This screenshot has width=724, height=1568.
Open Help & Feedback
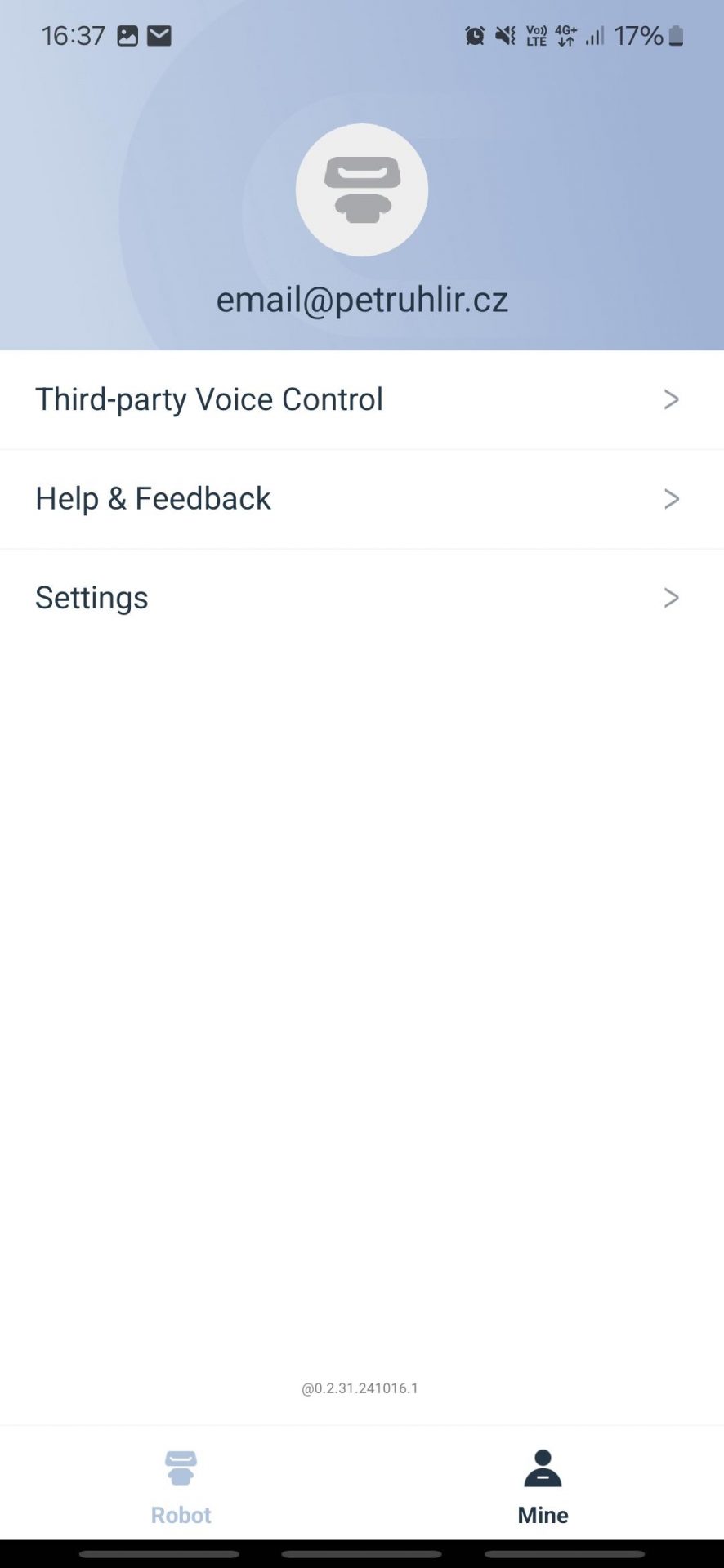(362, 499)
